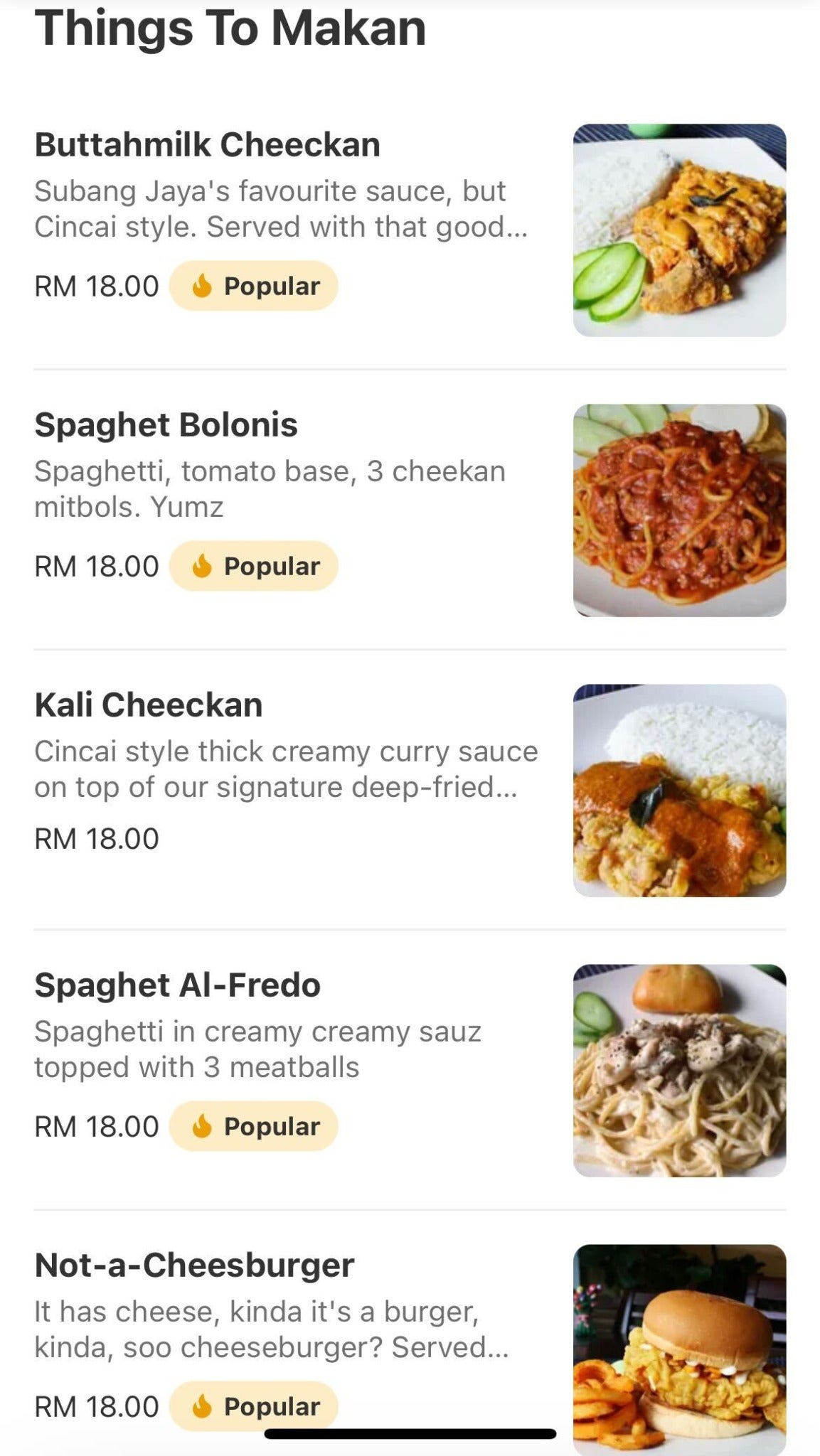Viewport: 820px width, 1456px height.
Task: Click the Popular label on Spaghet Al-Fredo
Action: coord(252,1125)
